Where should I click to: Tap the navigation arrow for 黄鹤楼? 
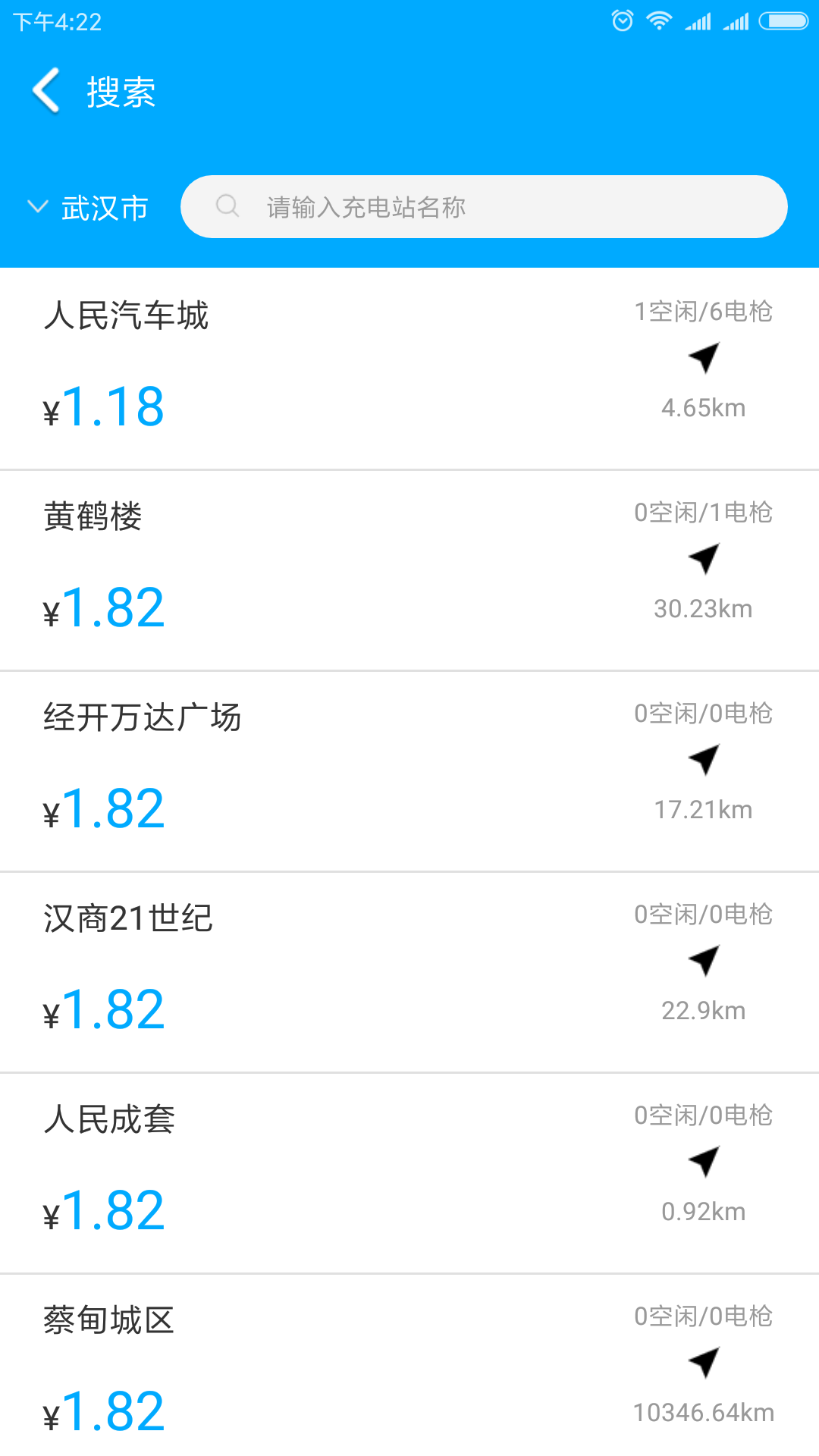pyautogui.click(x=704, y=559)
